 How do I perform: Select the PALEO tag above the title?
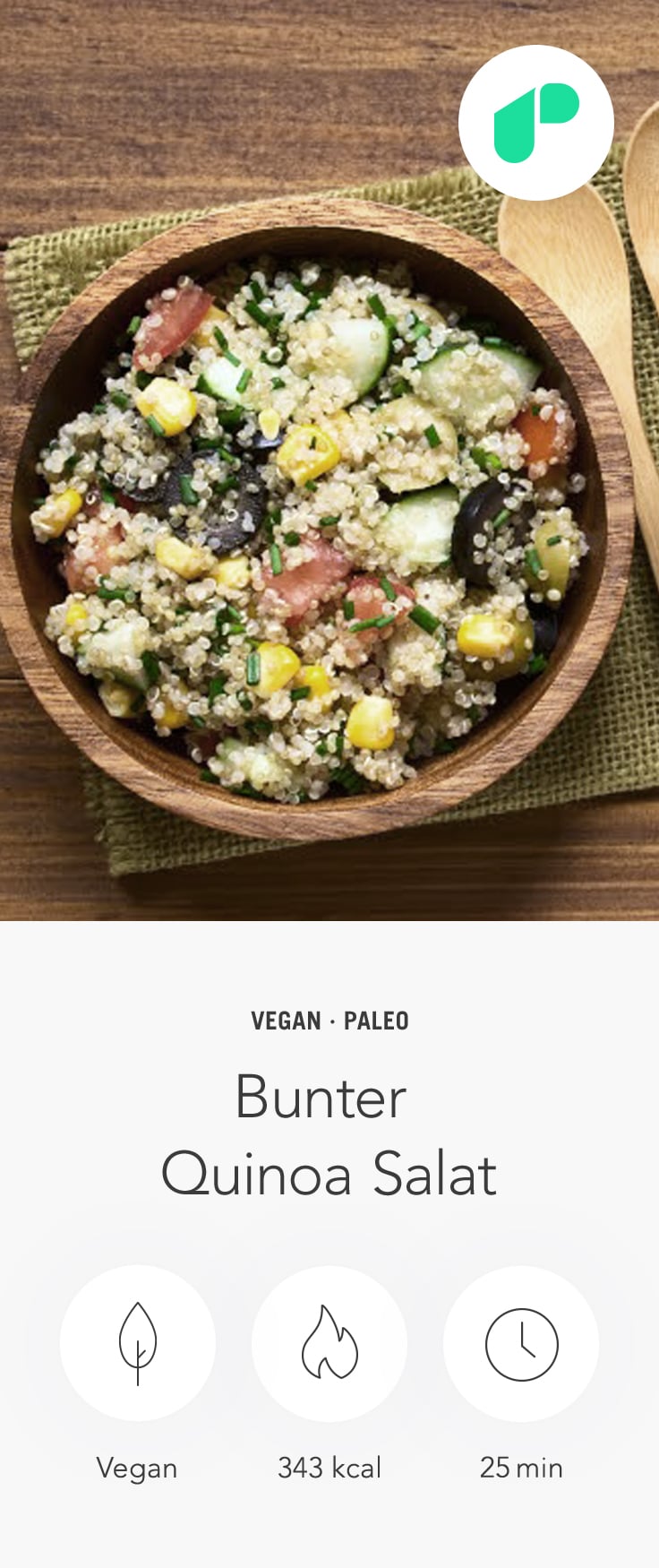[x=376, y=1020]
